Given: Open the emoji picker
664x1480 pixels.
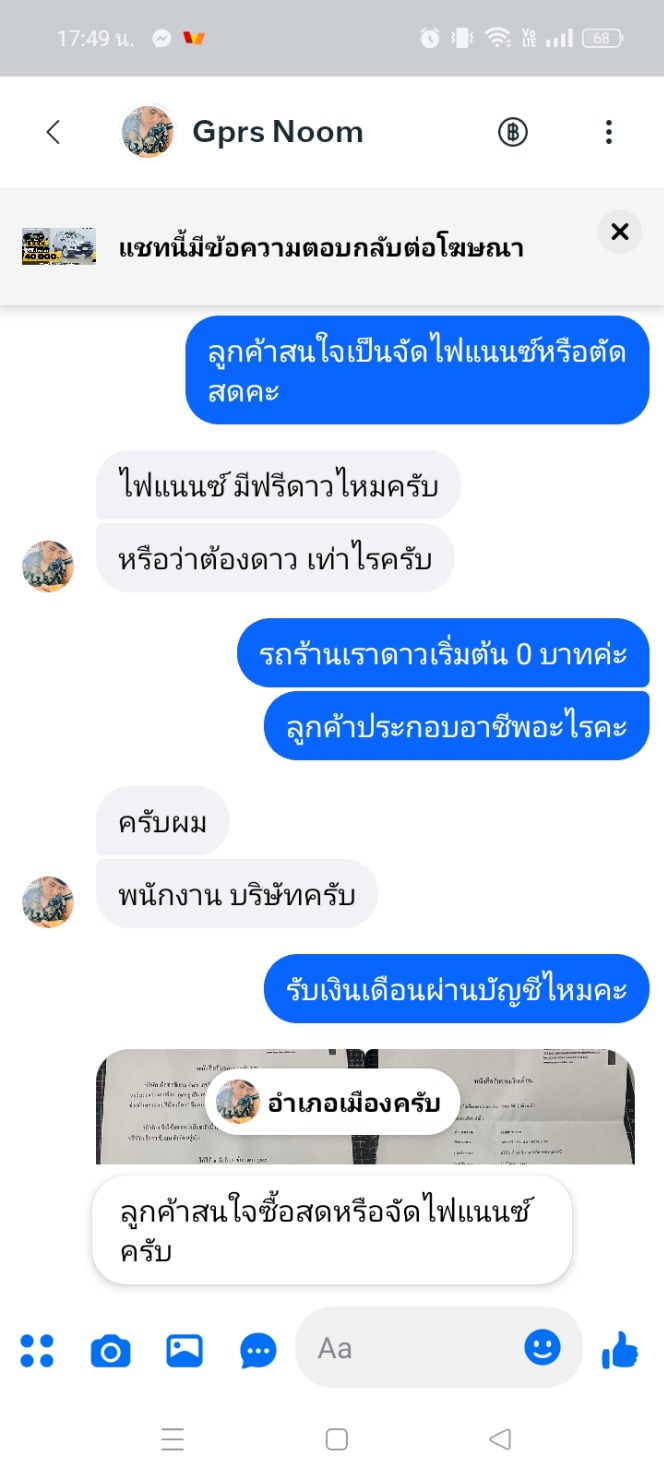Looking at the screenshot, I should 542,1348.
